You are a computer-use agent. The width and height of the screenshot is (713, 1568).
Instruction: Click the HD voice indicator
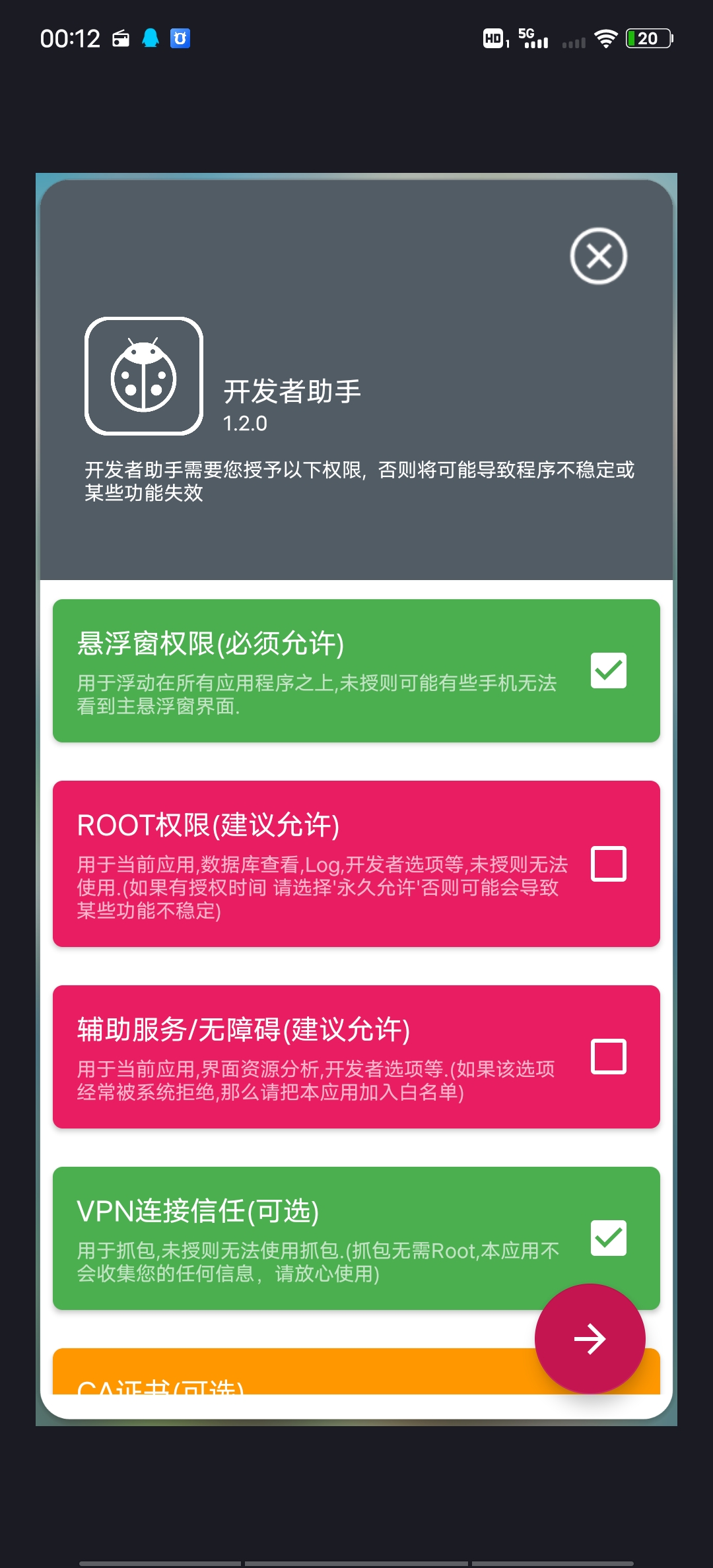(495, 38)
